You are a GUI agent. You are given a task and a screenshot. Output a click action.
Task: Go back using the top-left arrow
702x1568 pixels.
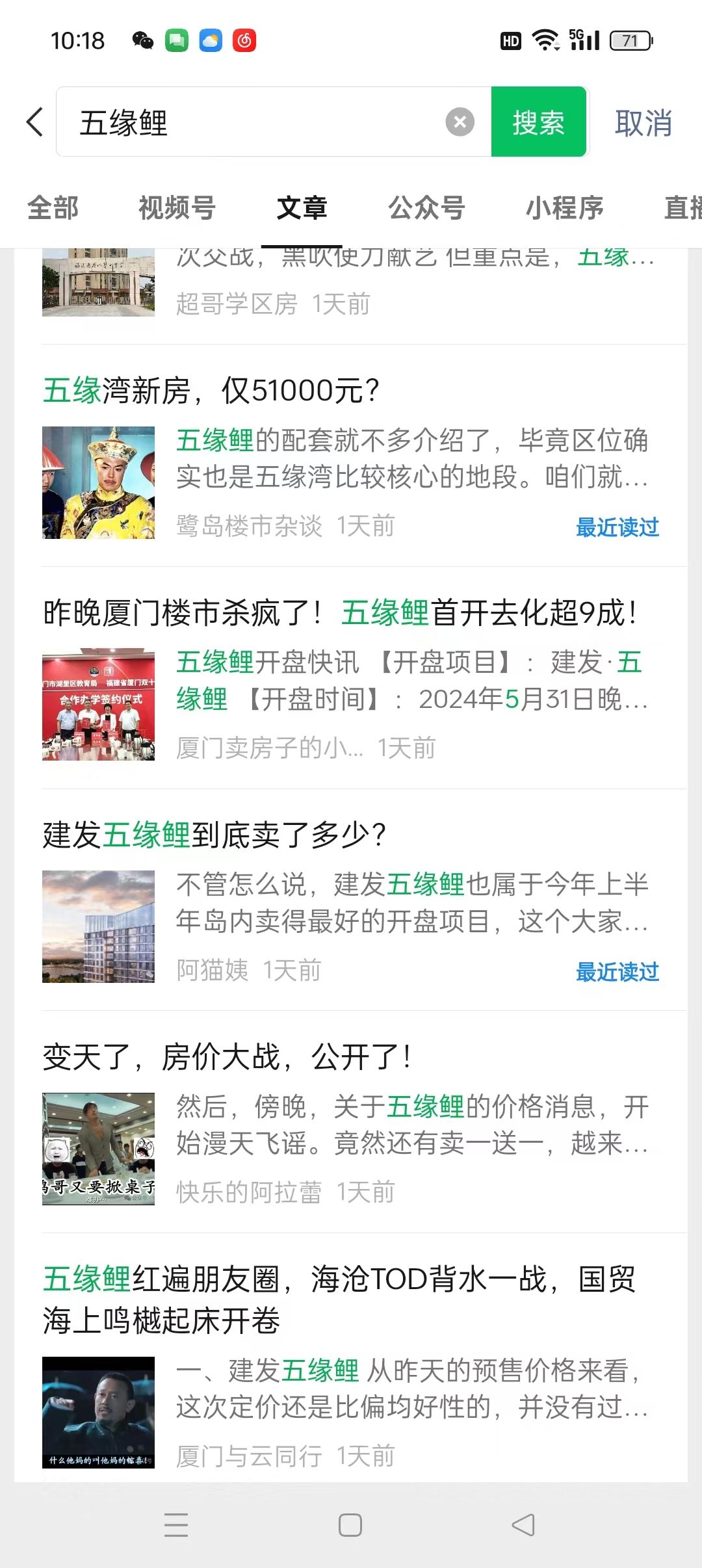click(35, 122)
